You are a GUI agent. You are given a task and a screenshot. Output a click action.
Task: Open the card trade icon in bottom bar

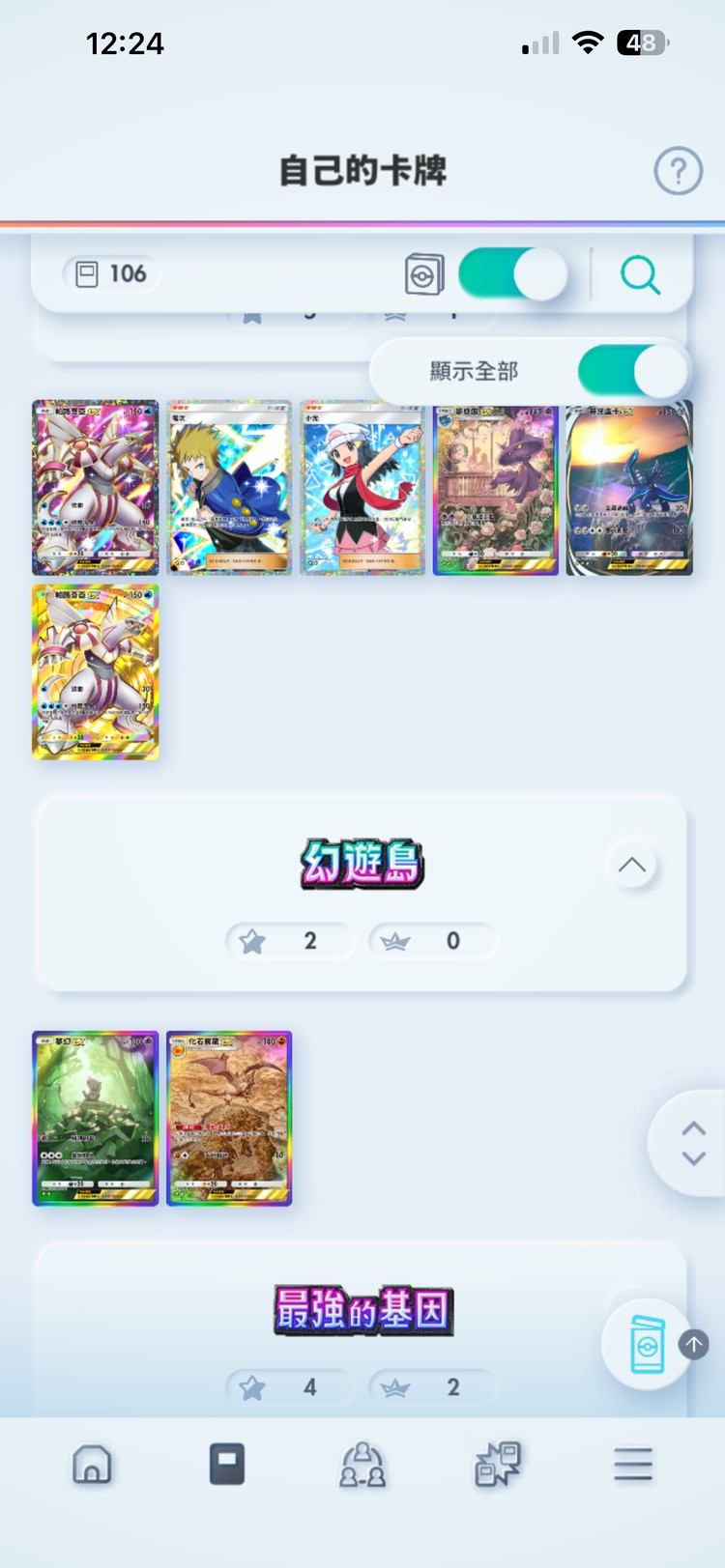click(x=498, y=1464)
